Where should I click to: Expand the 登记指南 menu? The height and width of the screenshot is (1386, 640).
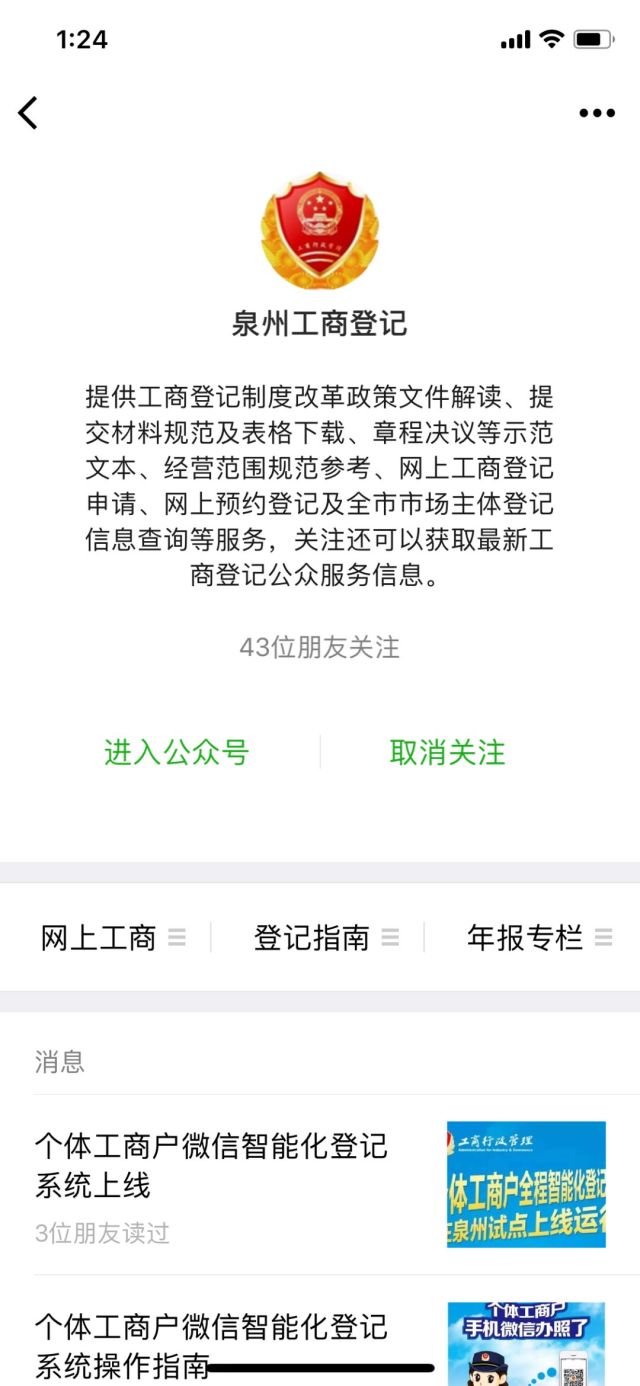(x=325, y=937)
